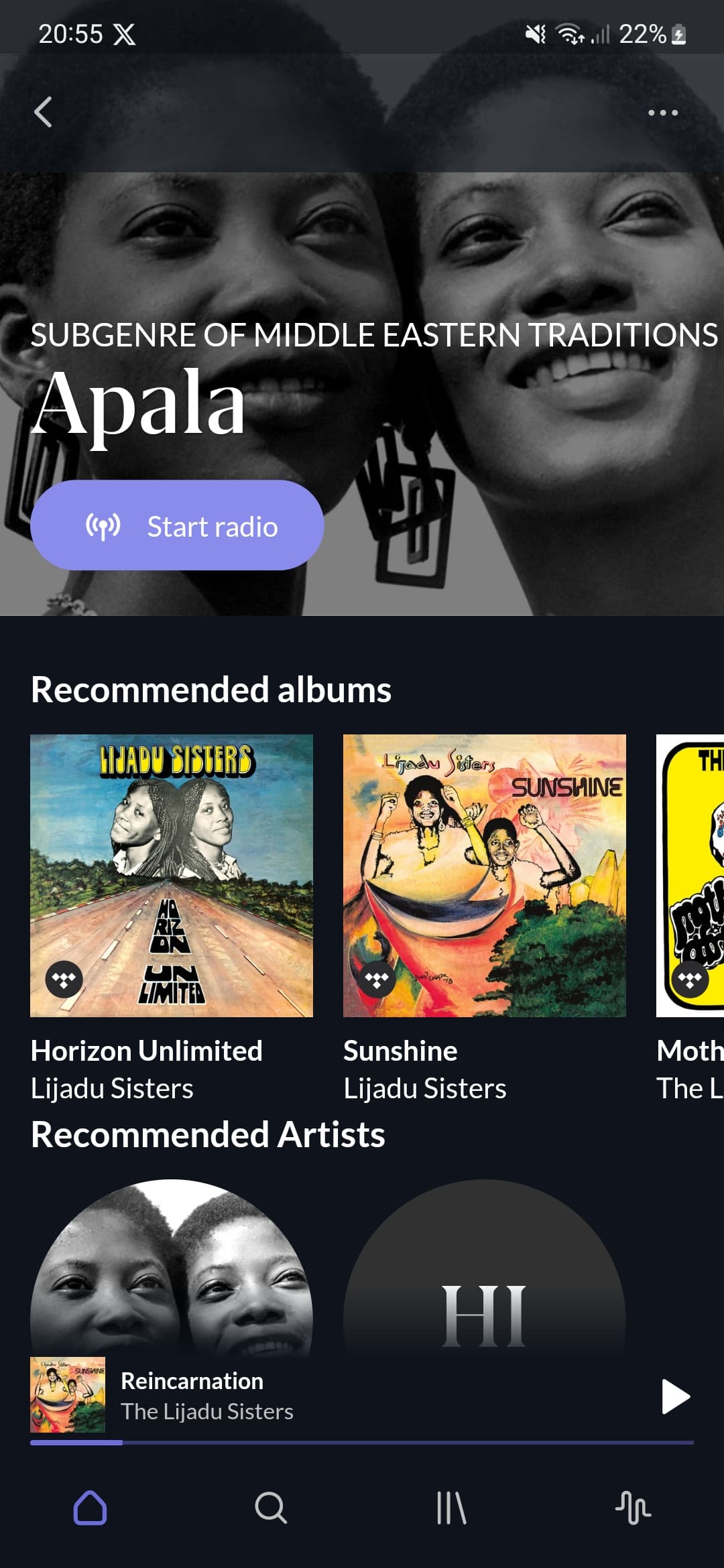The width and height of the screenshot is (724, 1568).
Task: Start the Apala radio
Action: point(177,525)
